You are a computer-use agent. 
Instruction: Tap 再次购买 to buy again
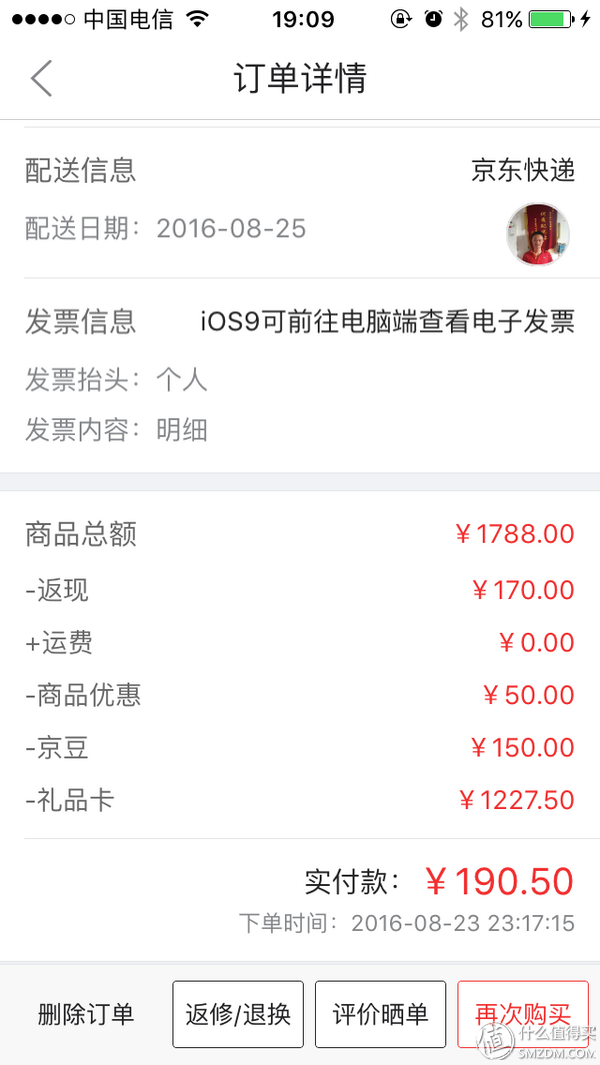[523, 1015]
